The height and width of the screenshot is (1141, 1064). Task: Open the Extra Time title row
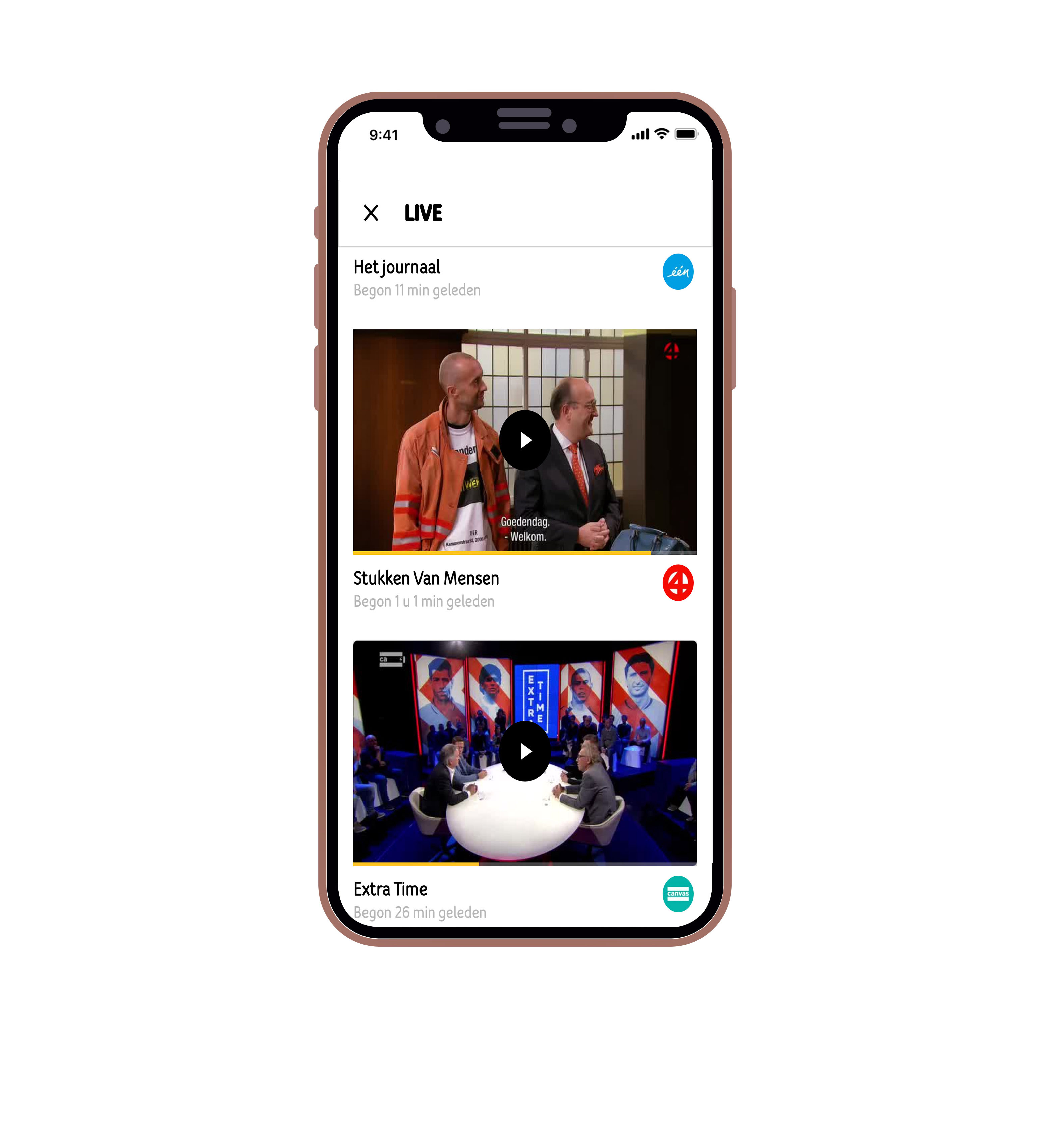tap(390, 889)
